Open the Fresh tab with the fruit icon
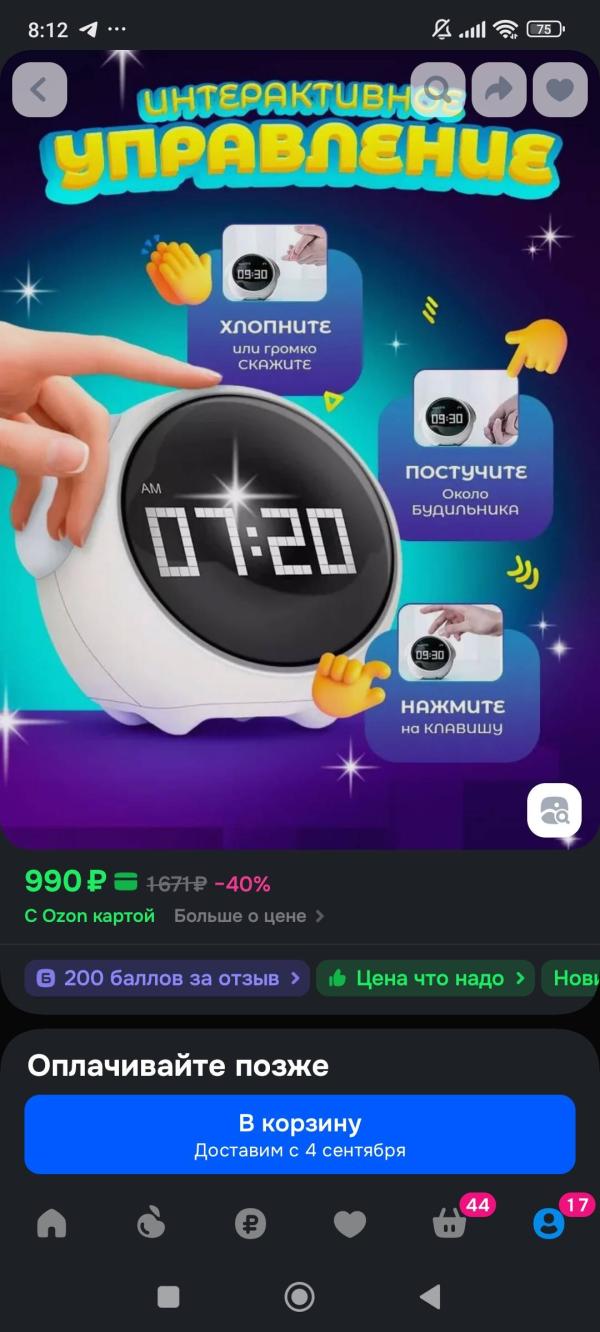 click(x=151, y=1223)
